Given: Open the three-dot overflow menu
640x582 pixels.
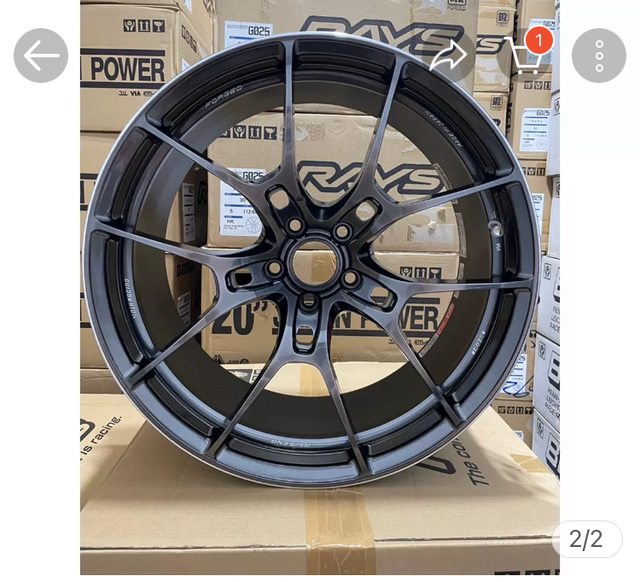Looking at the screenshot, I should pyautogui.click(x=599, y=56).
